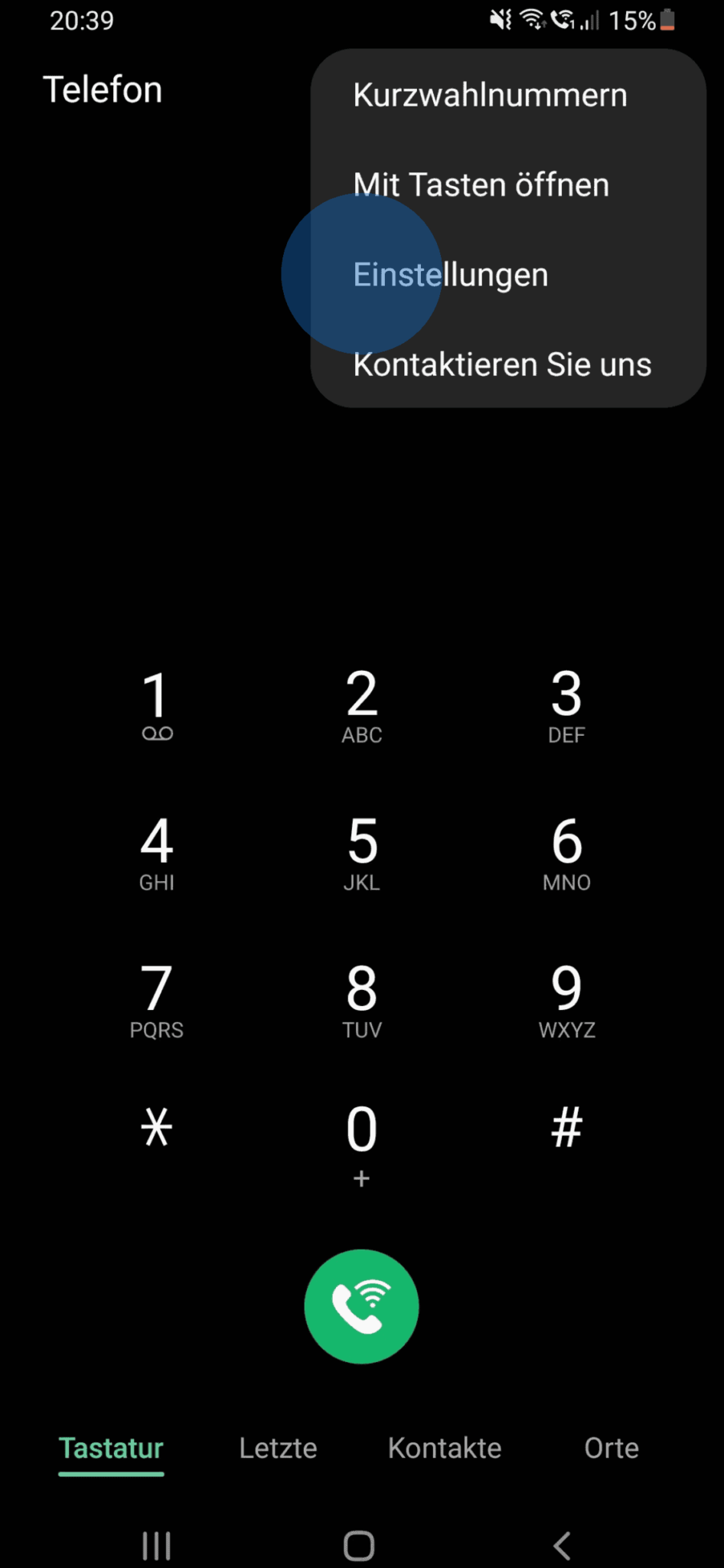Open Einstellungen from the menu
This screenshot has width=724, height=1568.
point(450,275)
